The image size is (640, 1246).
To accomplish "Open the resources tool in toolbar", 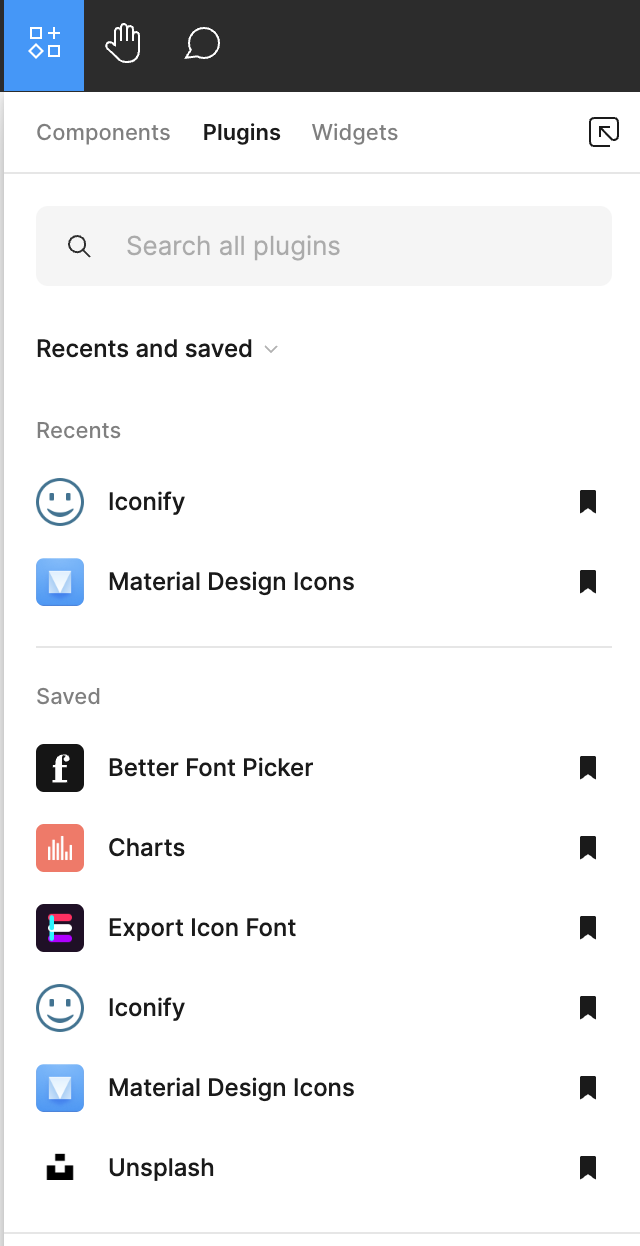I will pos(44,45).
